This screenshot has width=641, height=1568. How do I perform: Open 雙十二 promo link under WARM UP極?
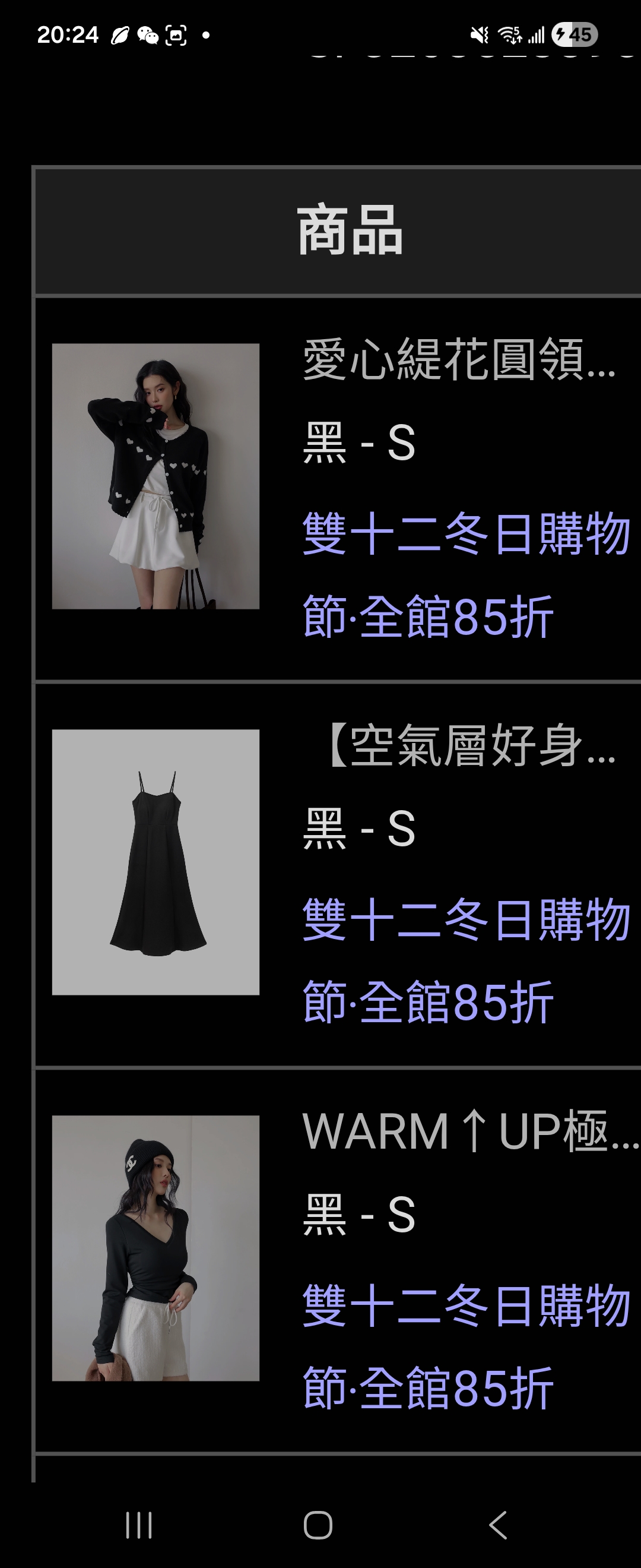pyautogui.click(x=465, y=1305)
